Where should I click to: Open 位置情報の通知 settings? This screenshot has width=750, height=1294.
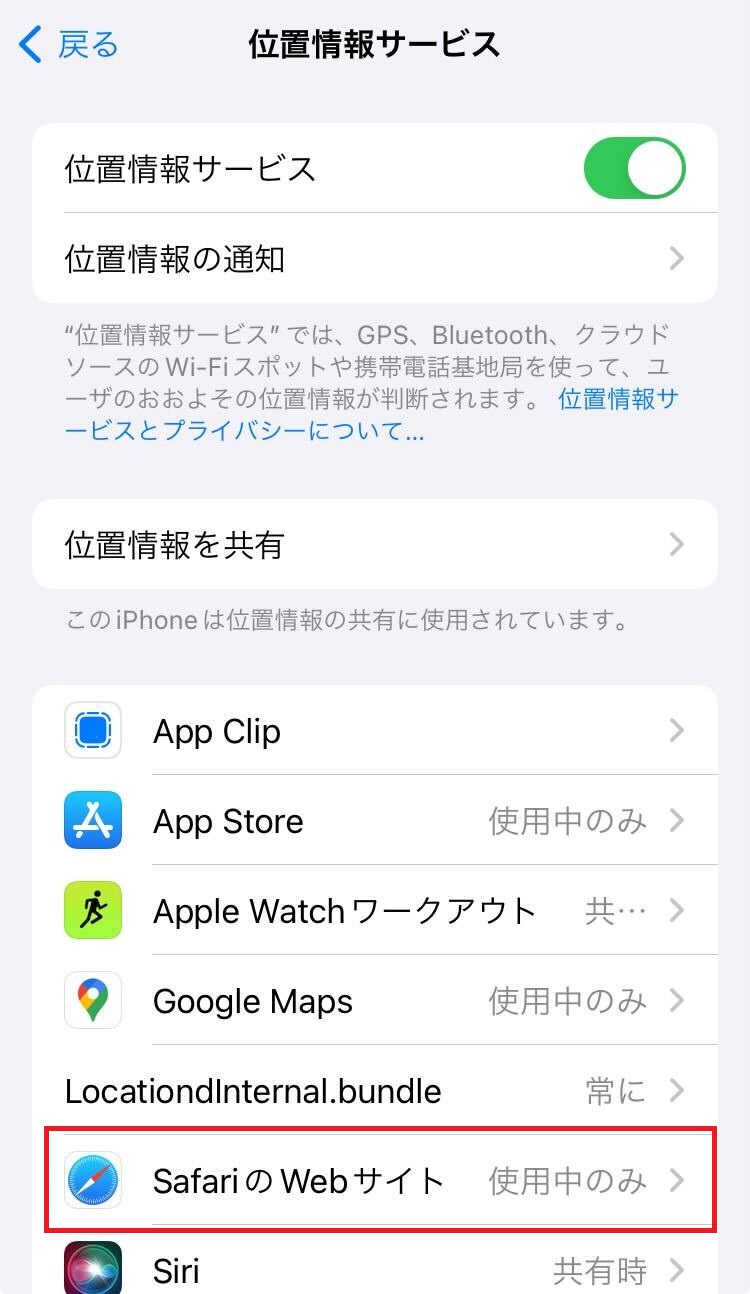point(375,259)
